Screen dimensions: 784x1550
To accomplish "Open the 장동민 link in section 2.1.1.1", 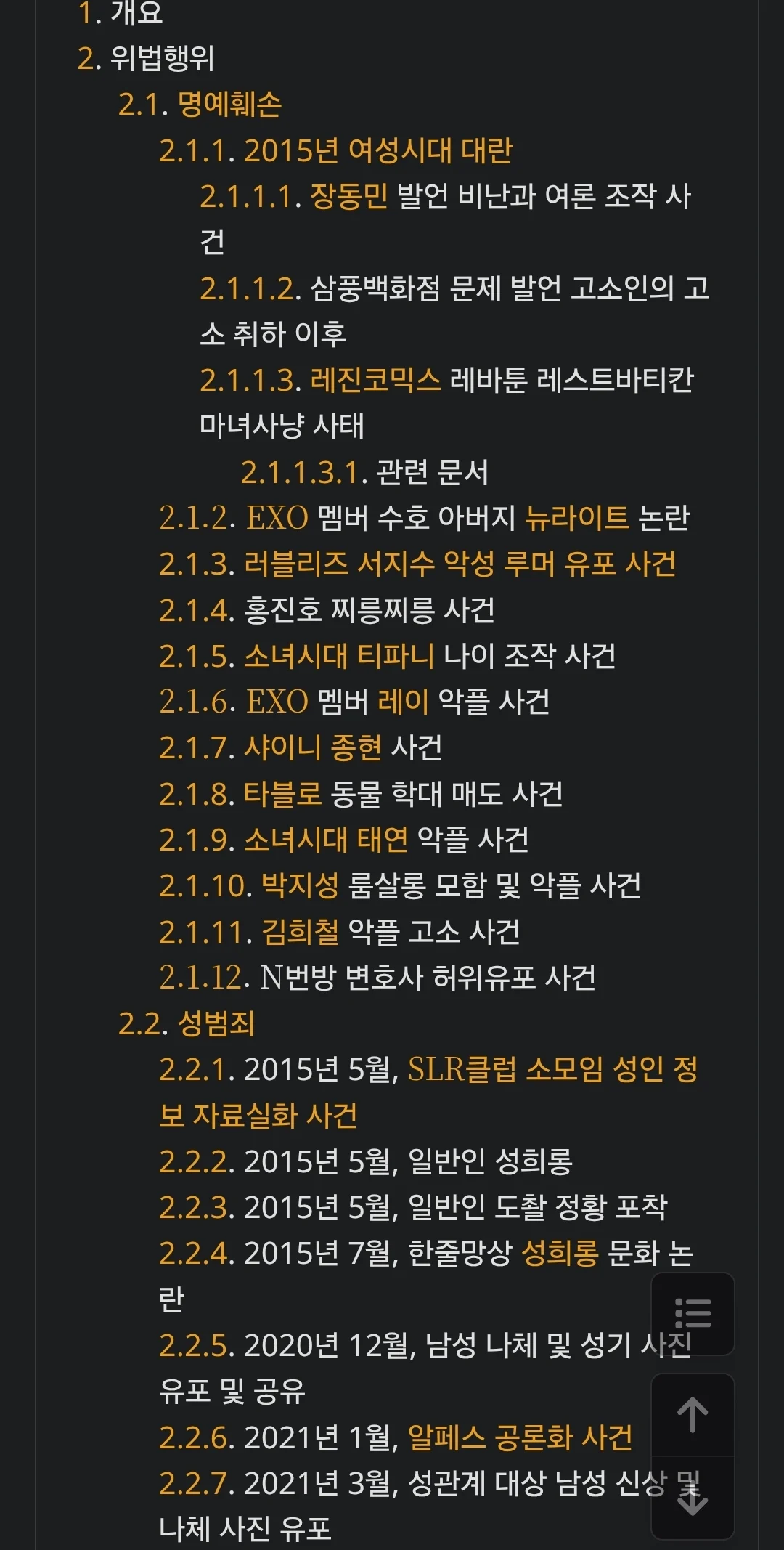I will pyautogui.click(x=349, y=196).
